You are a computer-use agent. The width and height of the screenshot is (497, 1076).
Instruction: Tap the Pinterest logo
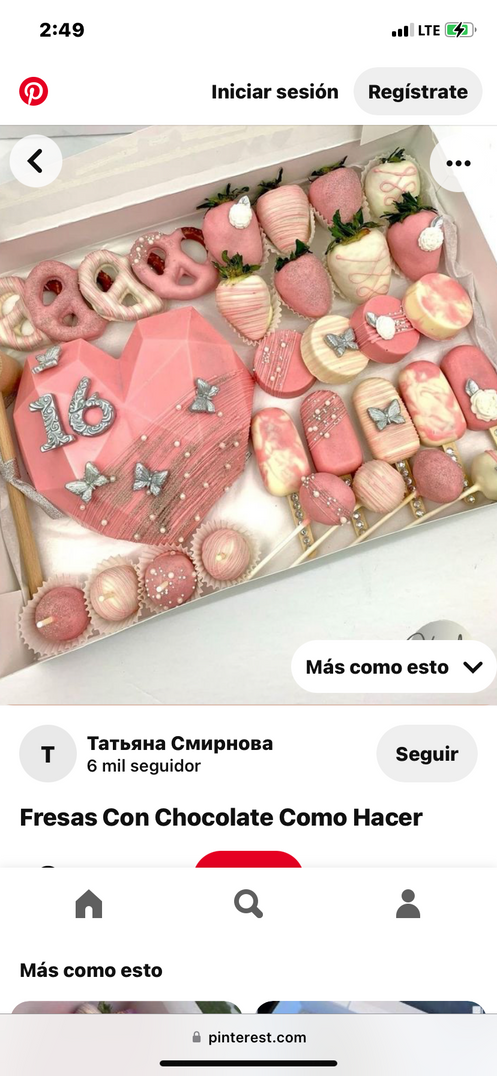(34, 91)
